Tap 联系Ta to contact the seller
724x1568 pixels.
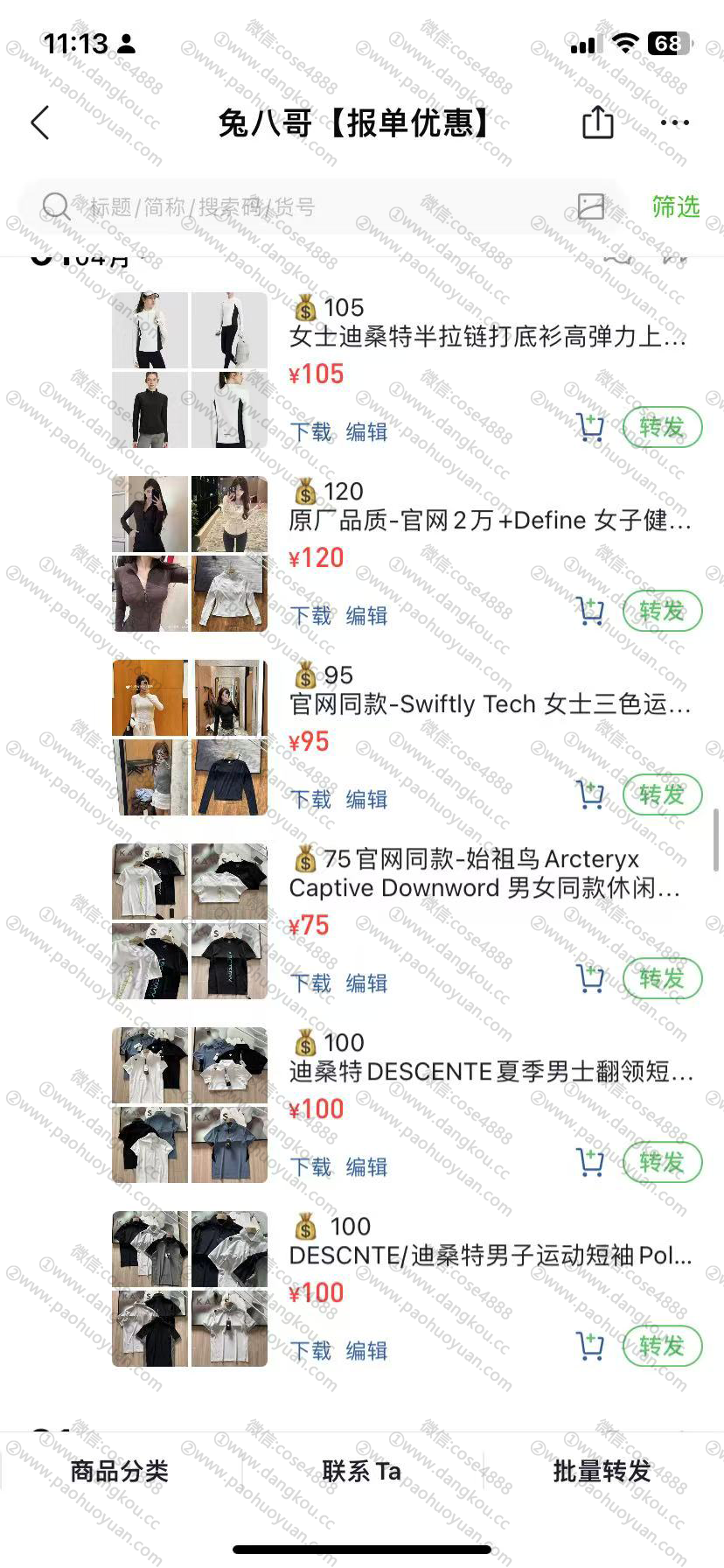tap(361, 1472)
